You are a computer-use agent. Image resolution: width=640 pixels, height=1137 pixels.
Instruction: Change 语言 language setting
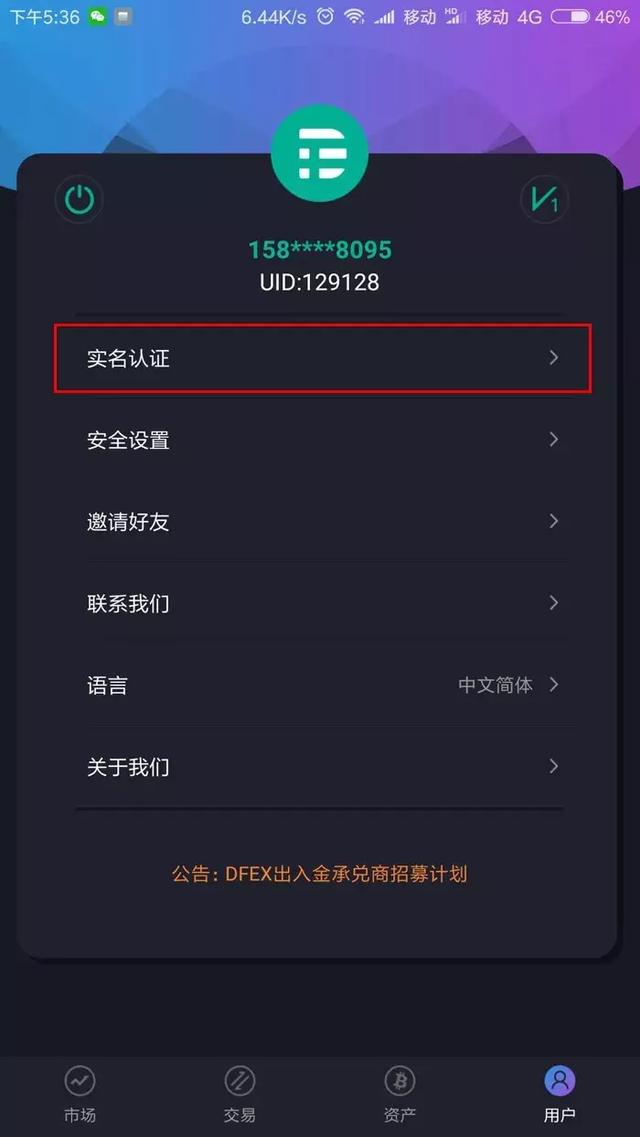[x=322, y=686]
